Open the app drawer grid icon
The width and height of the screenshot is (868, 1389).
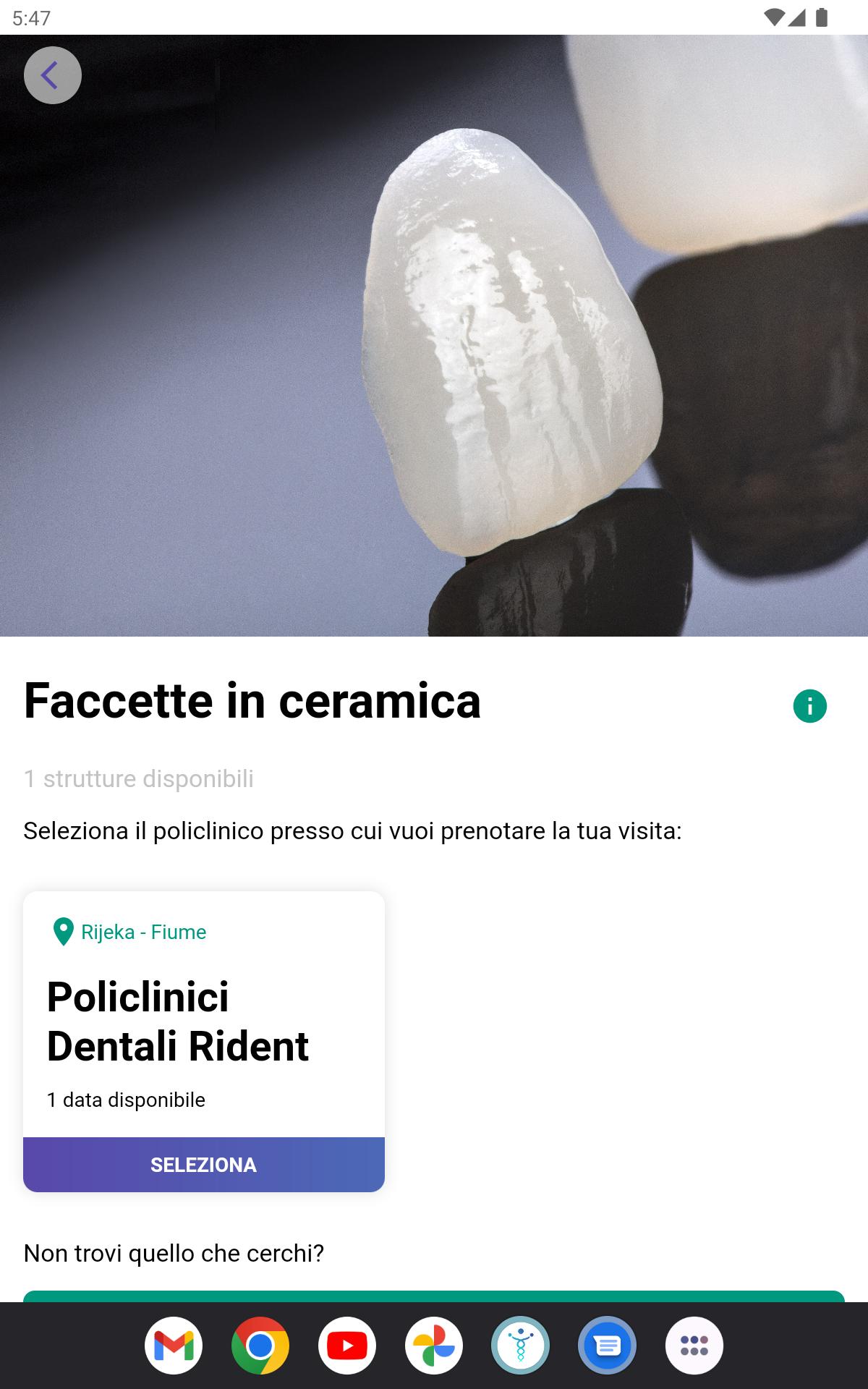(694, 1346)
